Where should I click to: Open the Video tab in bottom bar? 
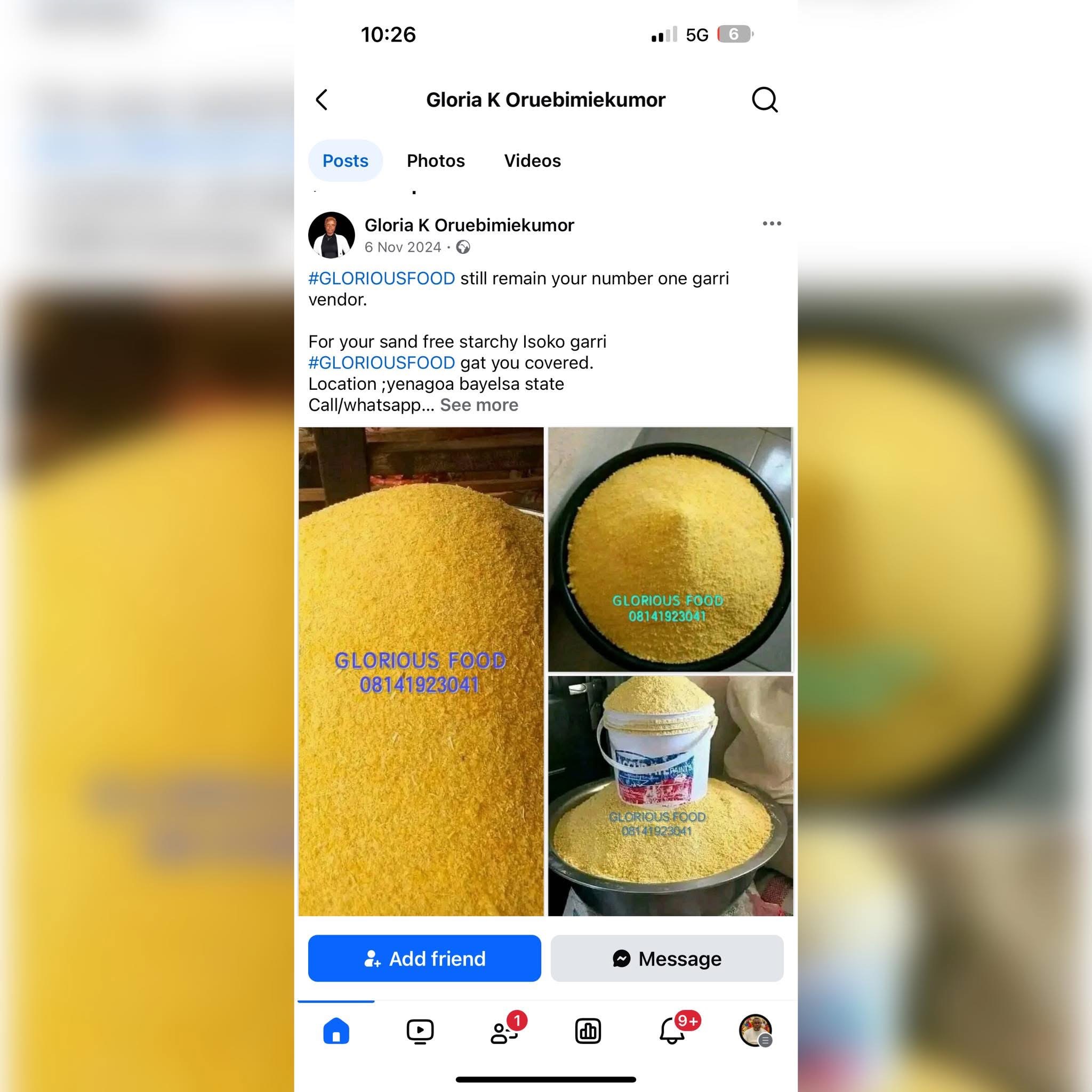[x=420, y=1031]
